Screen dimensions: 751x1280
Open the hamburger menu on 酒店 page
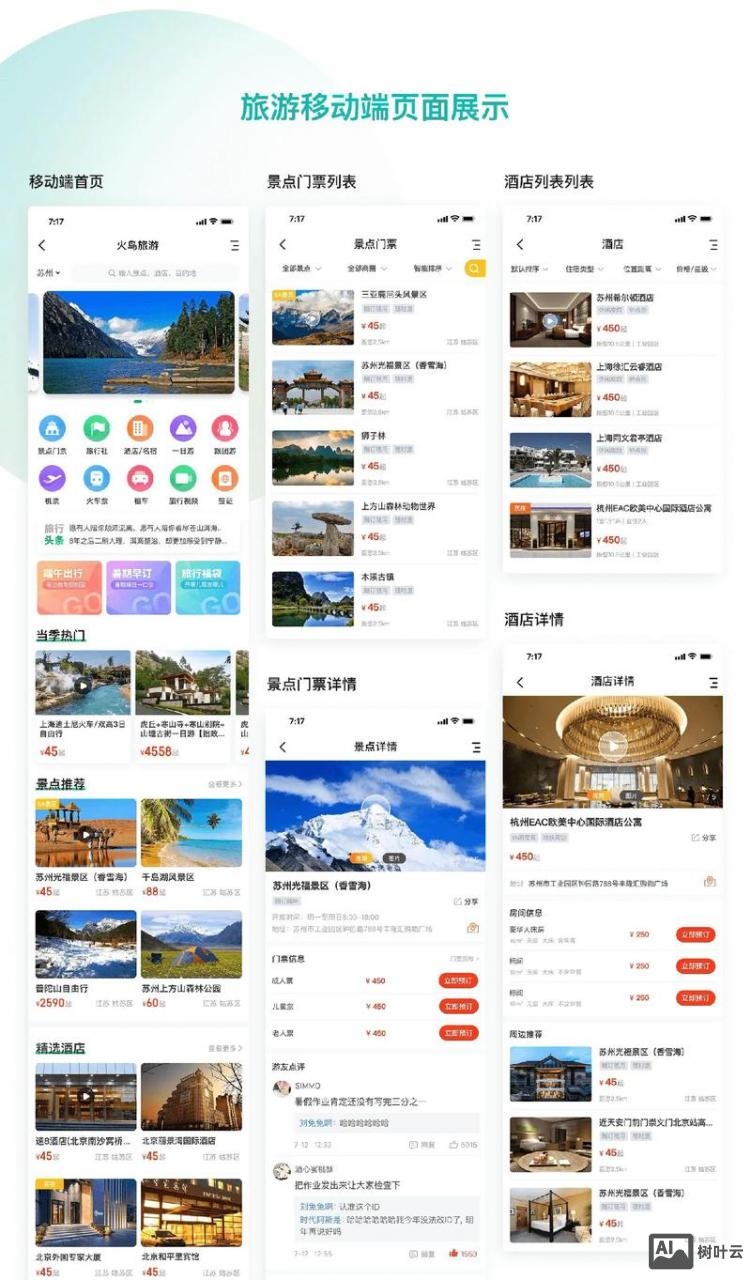point(712,244)
